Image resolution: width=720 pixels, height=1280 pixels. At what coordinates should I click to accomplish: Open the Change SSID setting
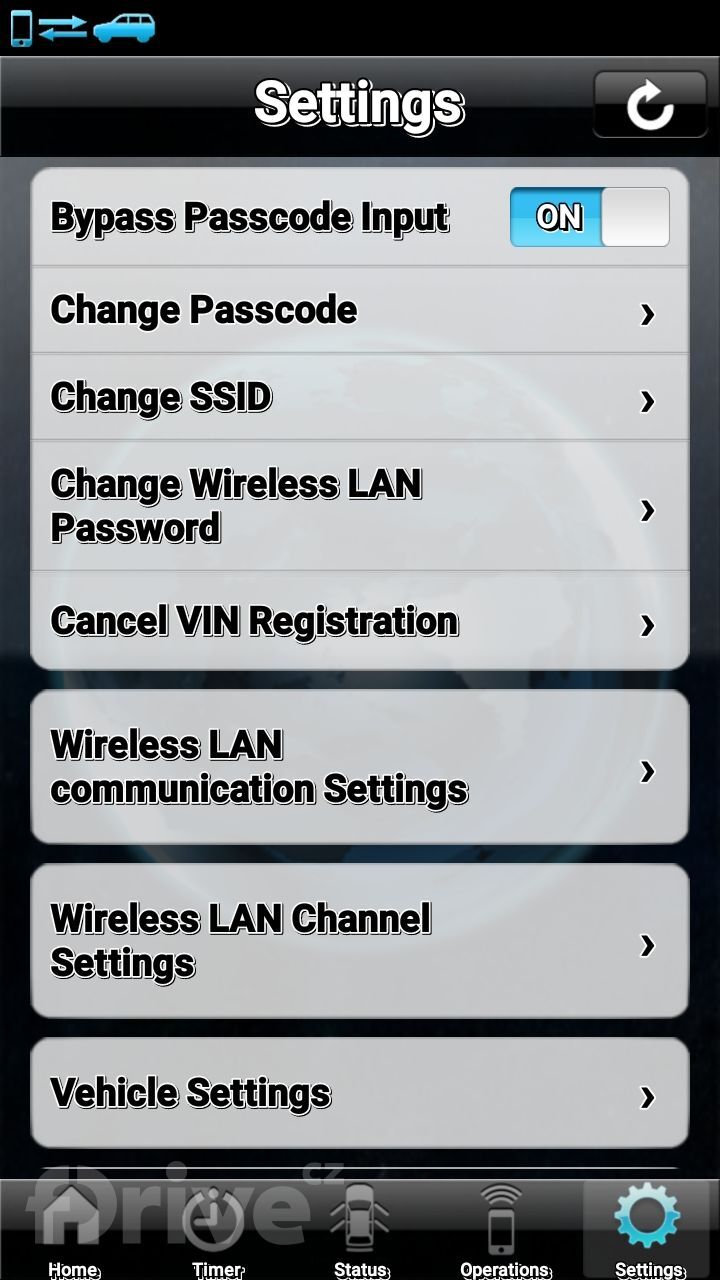360,397
